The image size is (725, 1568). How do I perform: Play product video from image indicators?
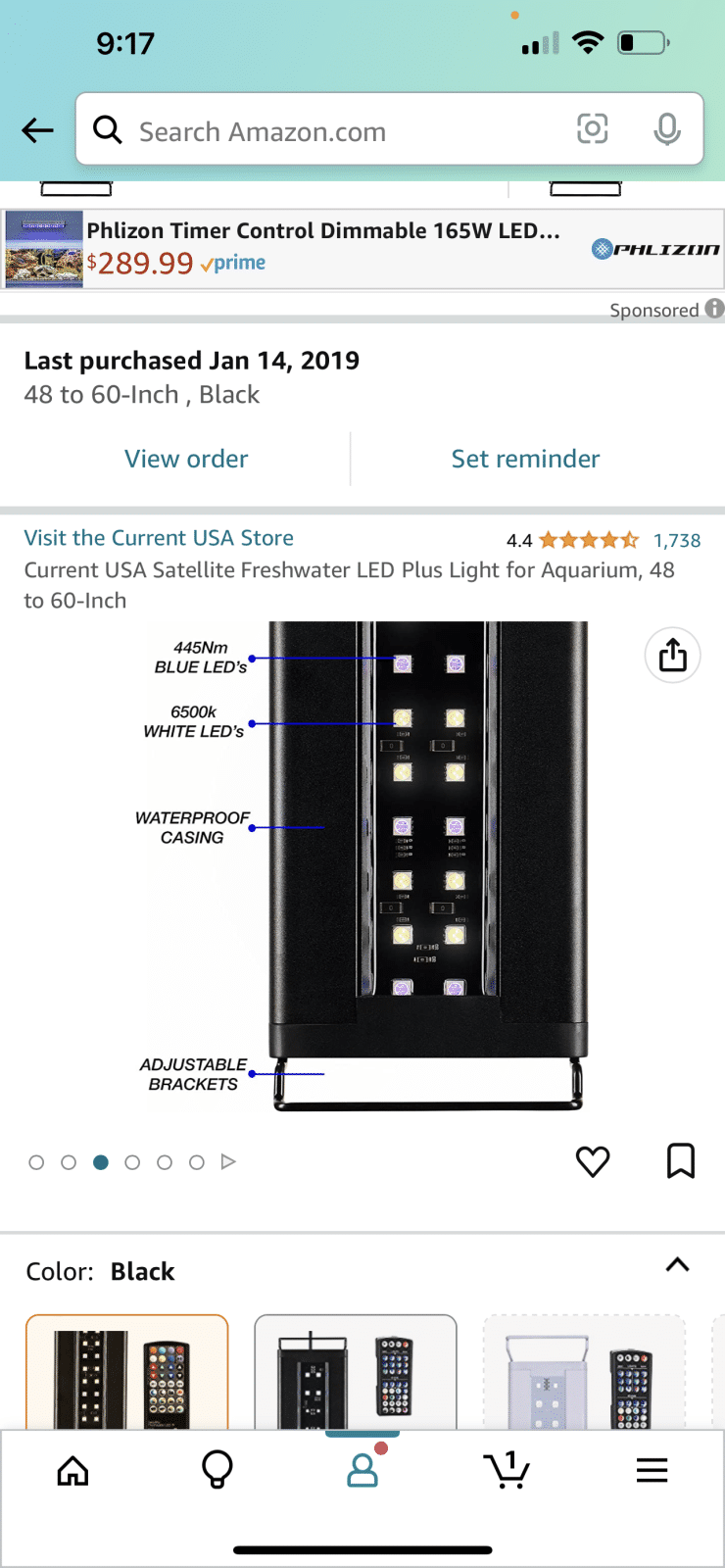[x=228, y=1162]
